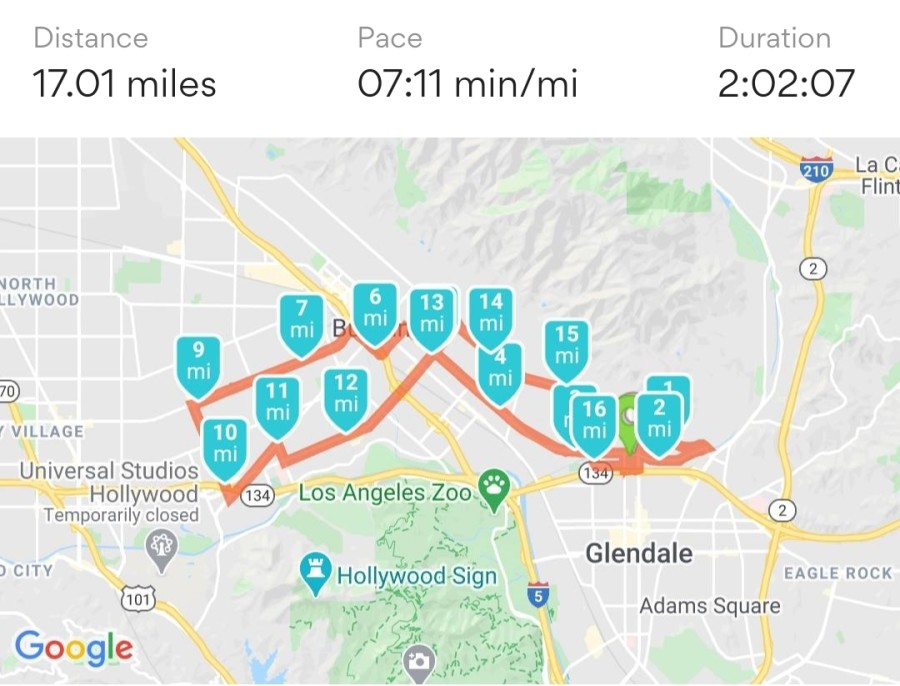
Task: Open the Hollywood Sign landmark pin
Action: [316, 576]
